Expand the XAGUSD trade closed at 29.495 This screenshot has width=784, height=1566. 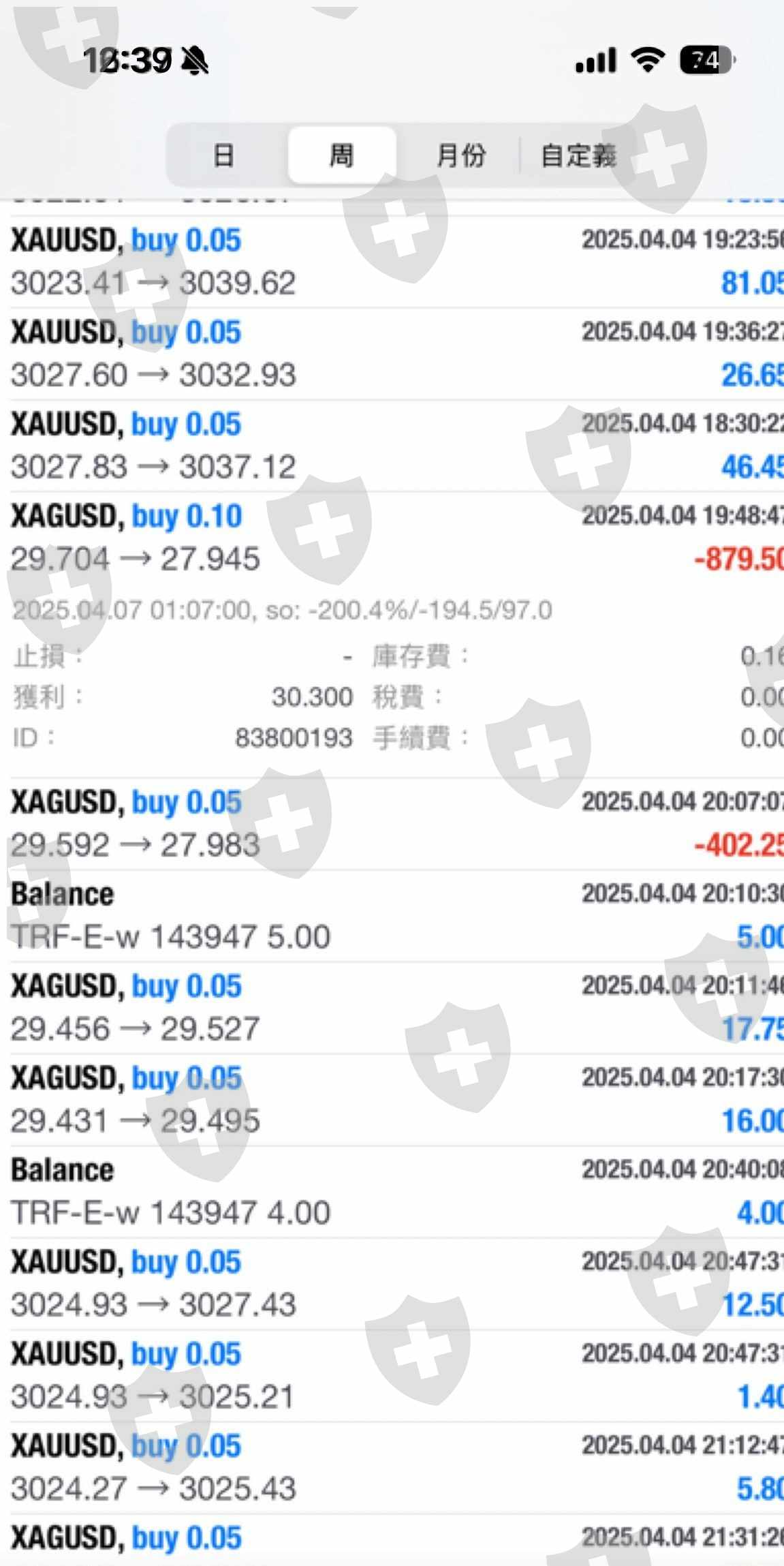[x=392, y=1100]
